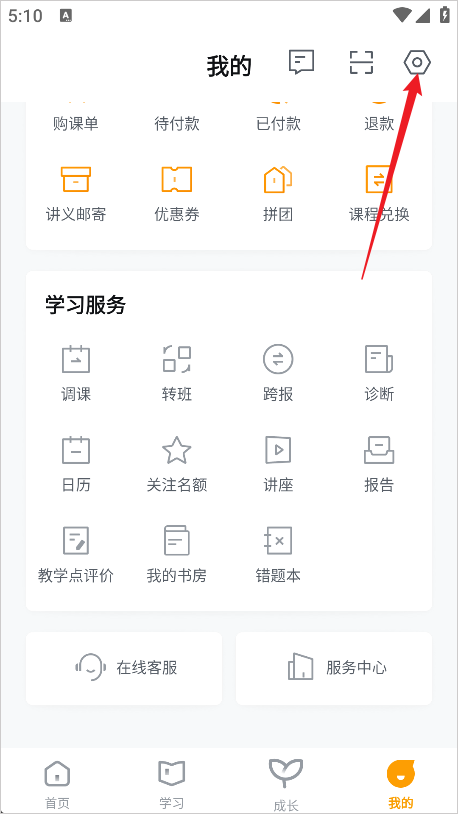Image resolution: width=458 pixels, height=814 pixels.
Task: Open 我的书房 my study room
Action: 177,554
